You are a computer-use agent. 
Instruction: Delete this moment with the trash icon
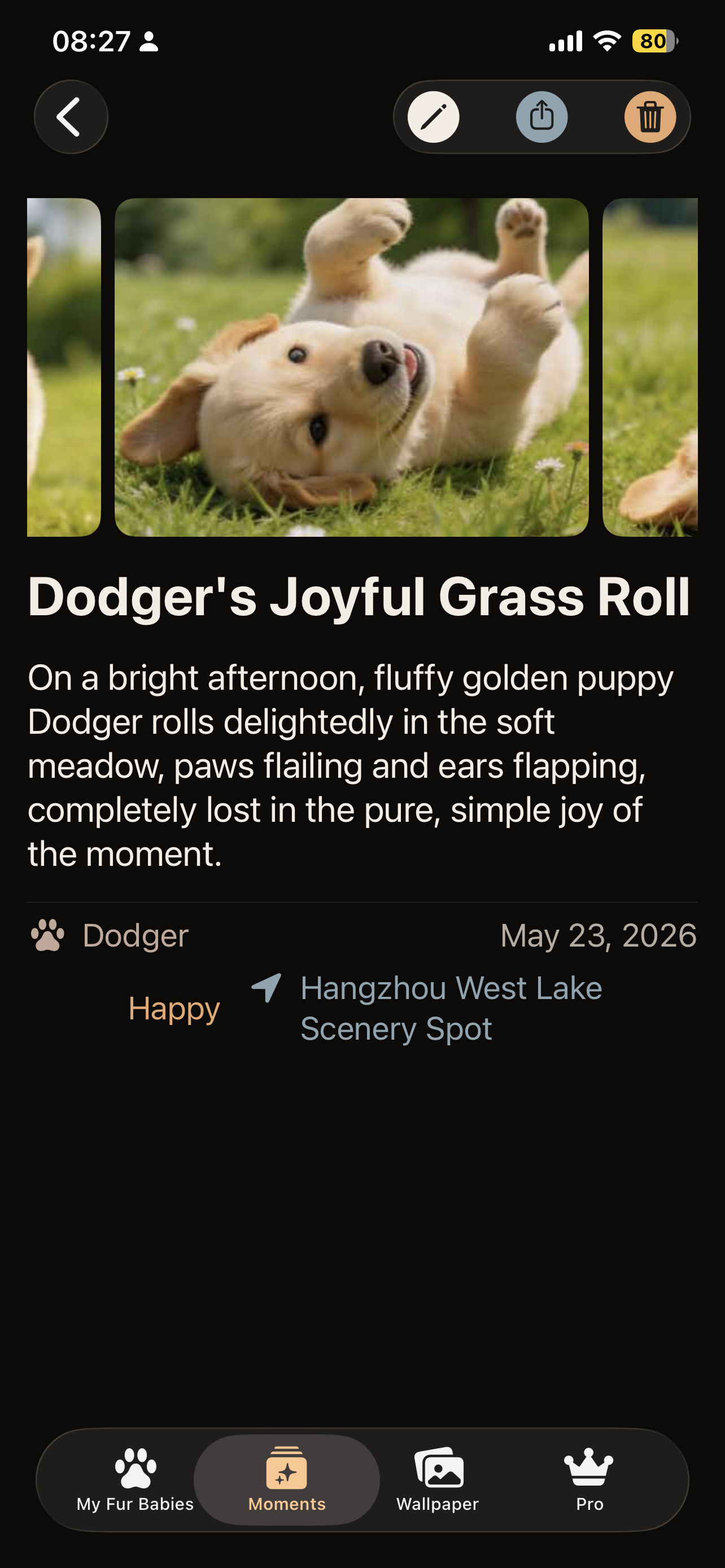coord(650,117)
